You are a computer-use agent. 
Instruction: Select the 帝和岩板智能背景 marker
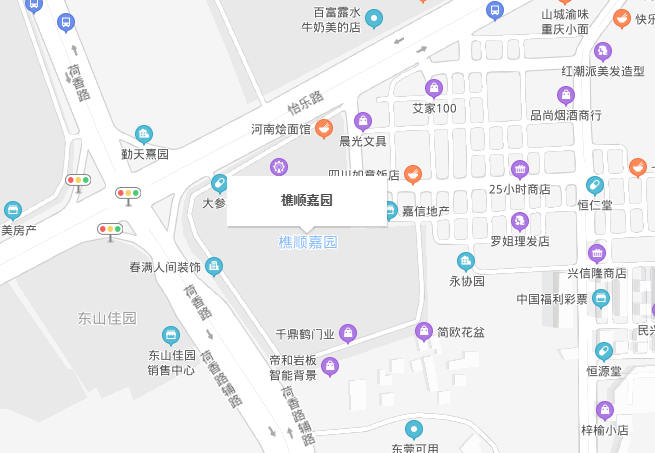tap(329, 367)
